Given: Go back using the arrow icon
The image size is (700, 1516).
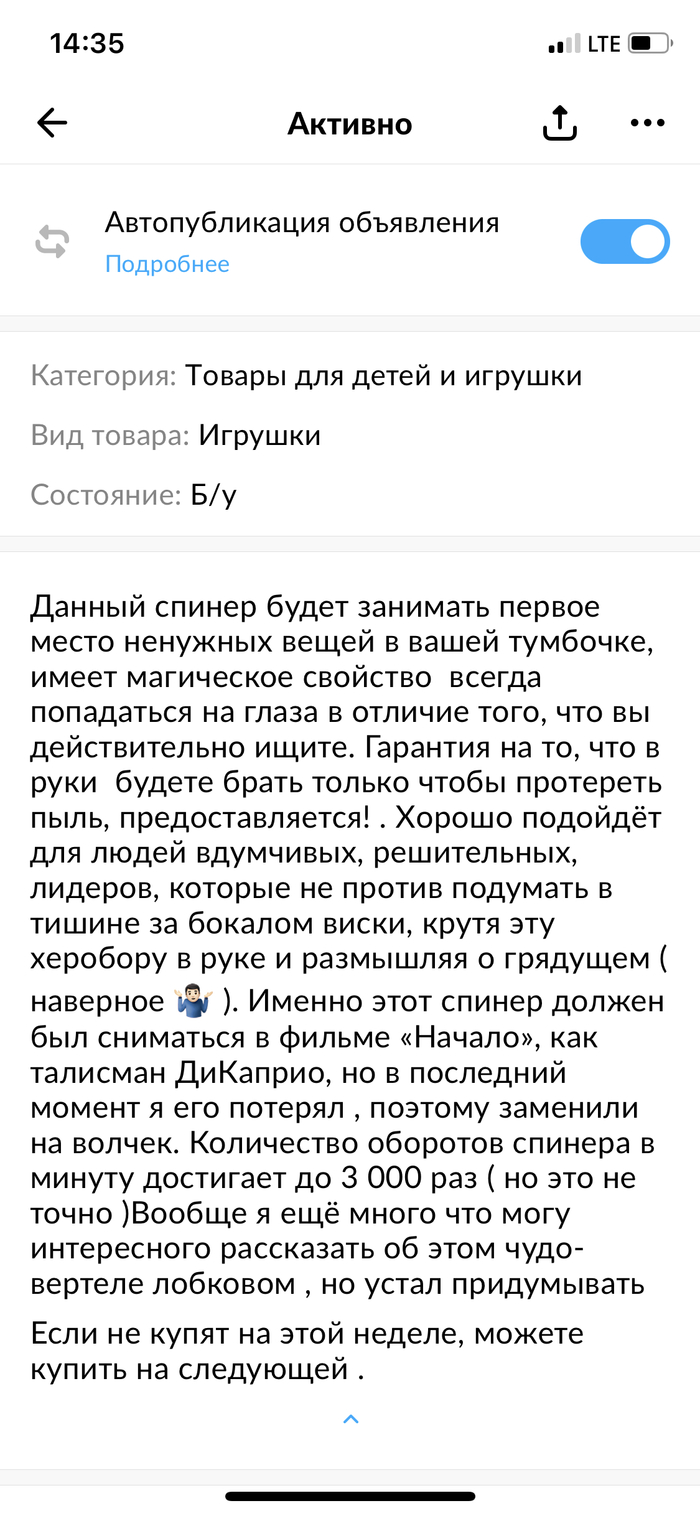Looking at the screenshot, I should [x=52, y=123].
